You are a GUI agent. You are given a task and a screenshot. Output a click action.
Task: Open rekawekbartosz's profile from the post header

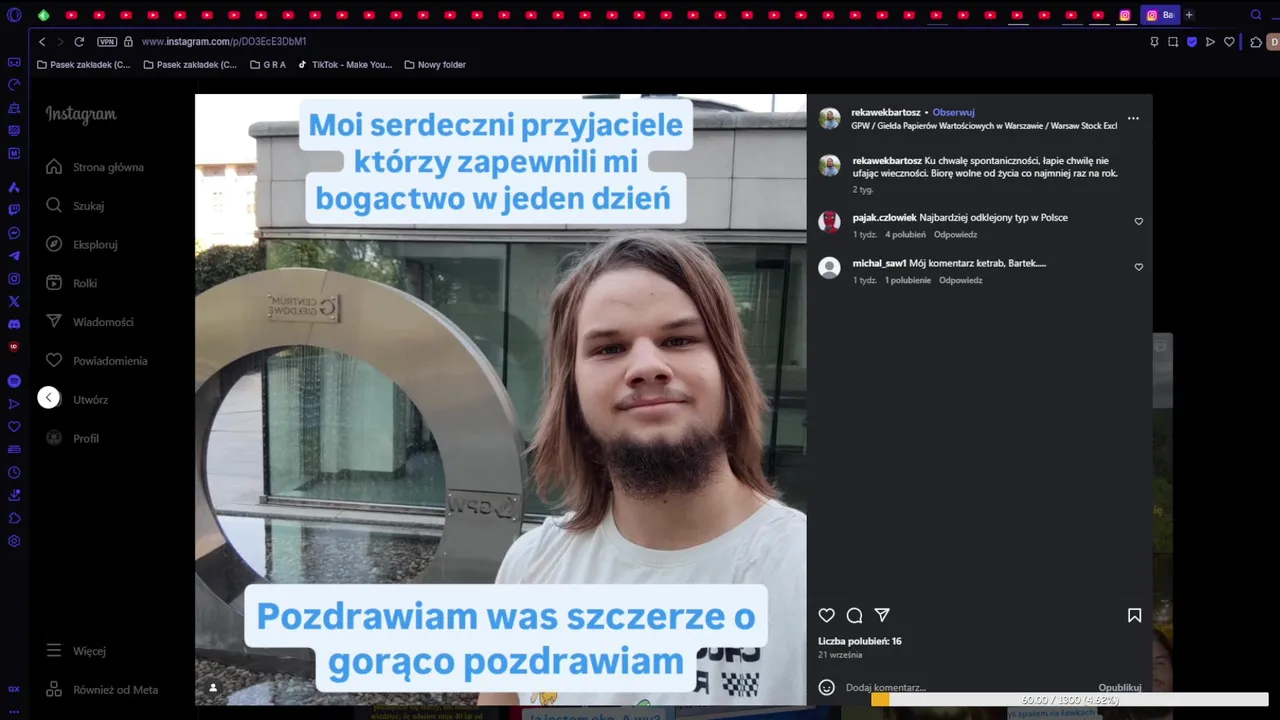click(885, 113)
